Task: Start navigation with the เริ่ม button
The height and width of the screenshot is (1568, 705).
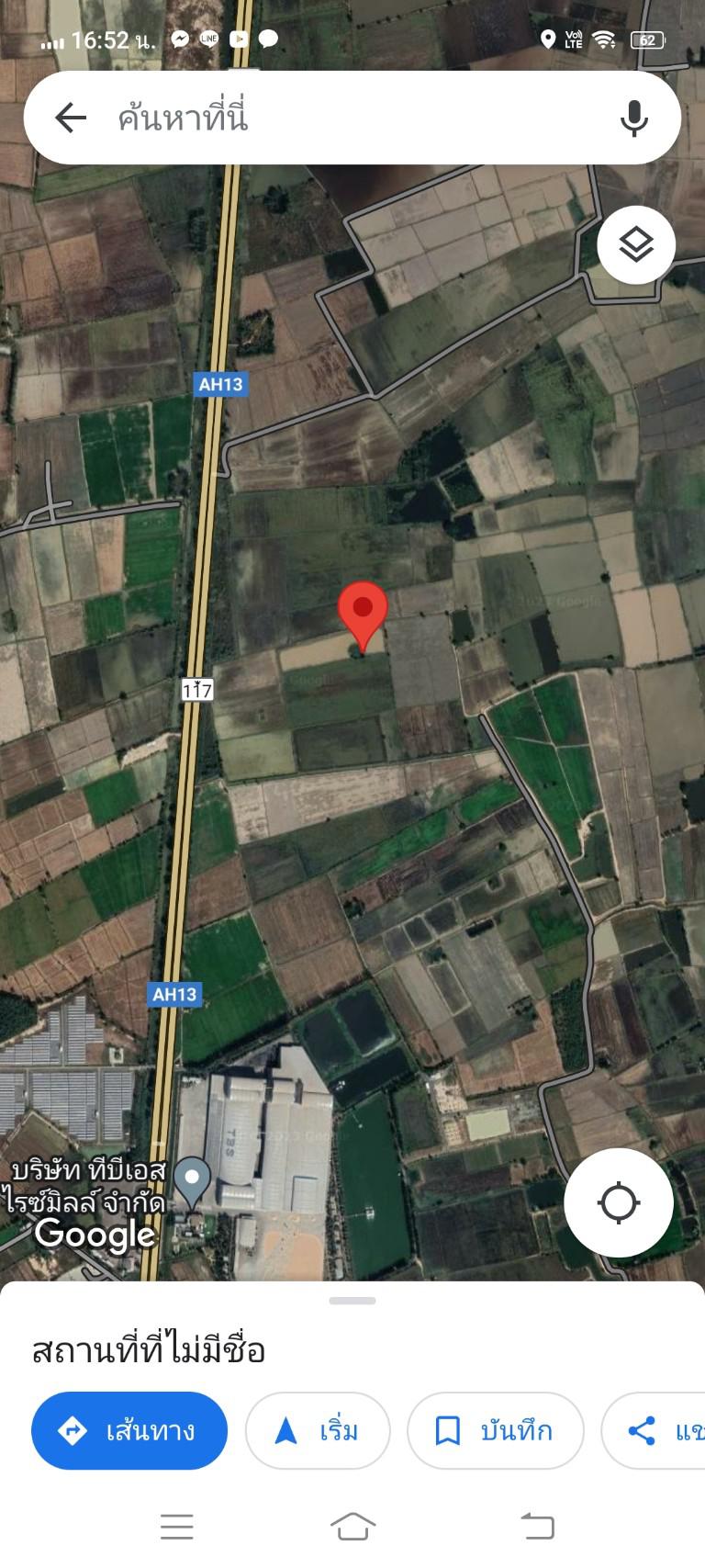Action: [318, 1430]
